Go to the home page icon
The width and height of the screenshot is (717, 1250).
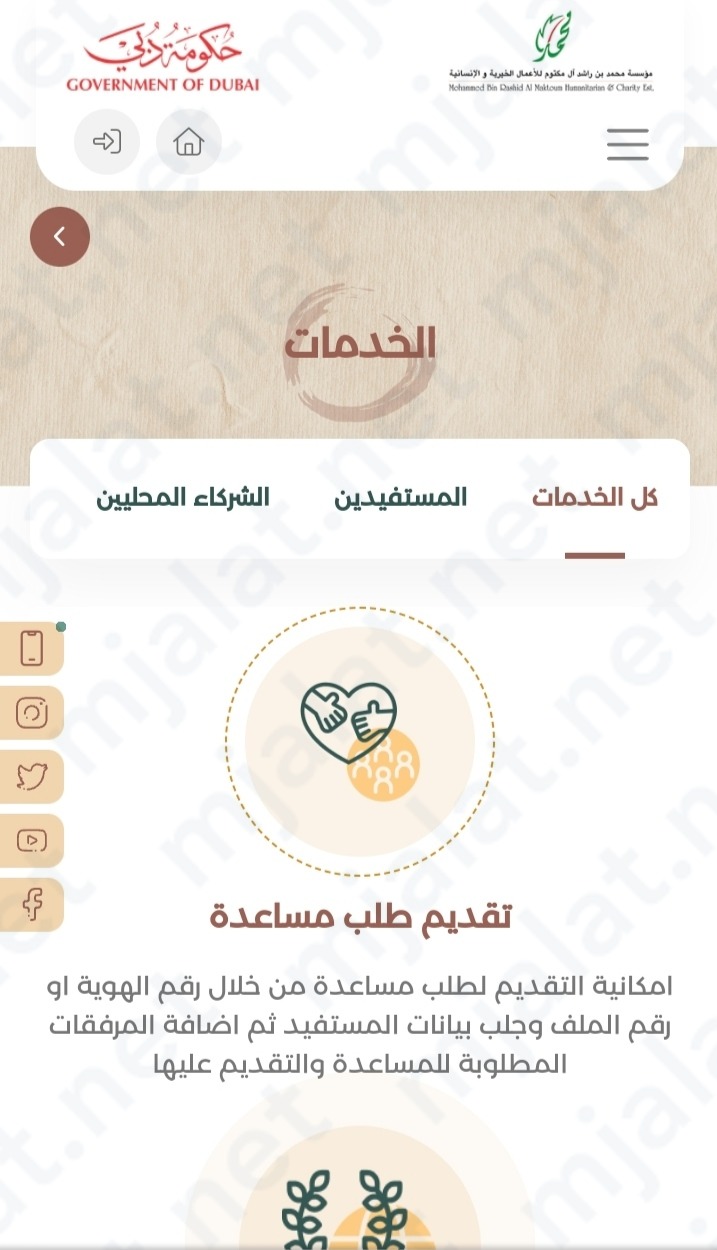(x=188, y=142)
